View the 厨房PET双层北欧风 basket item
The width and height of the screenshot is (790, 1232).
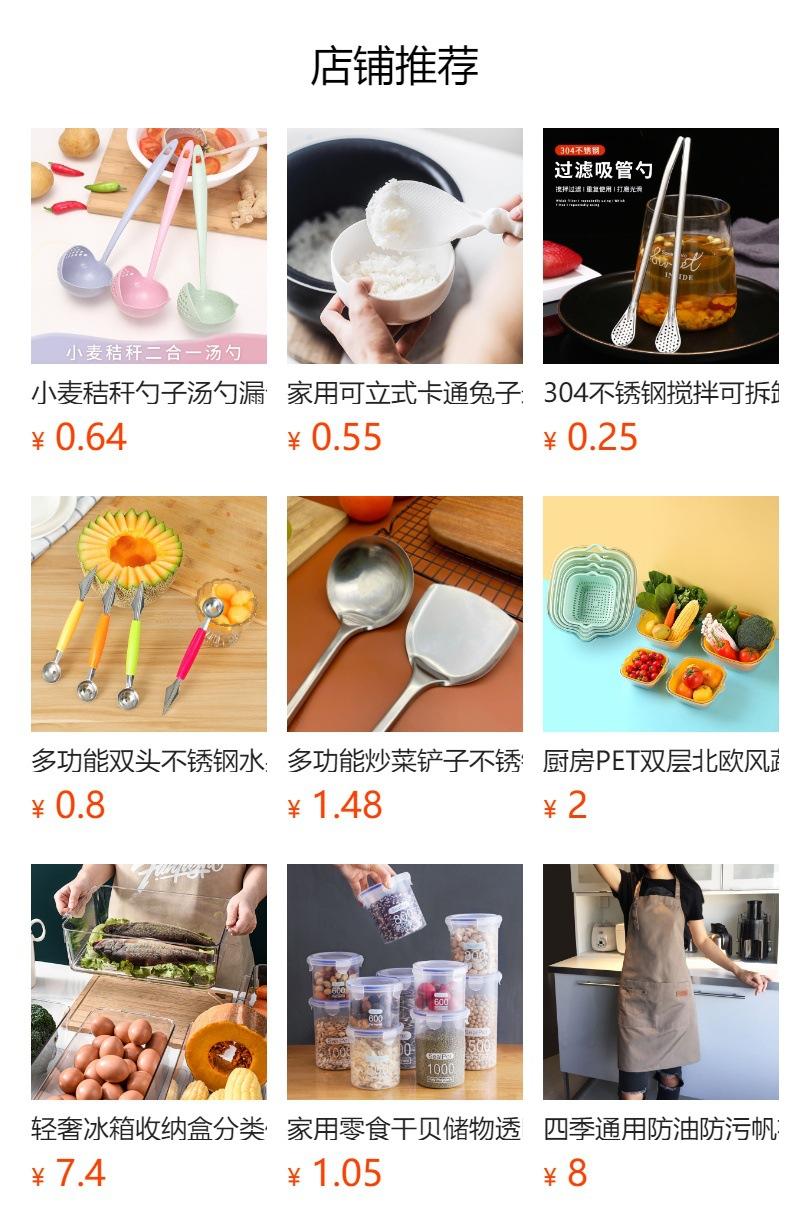pos(661,659)
